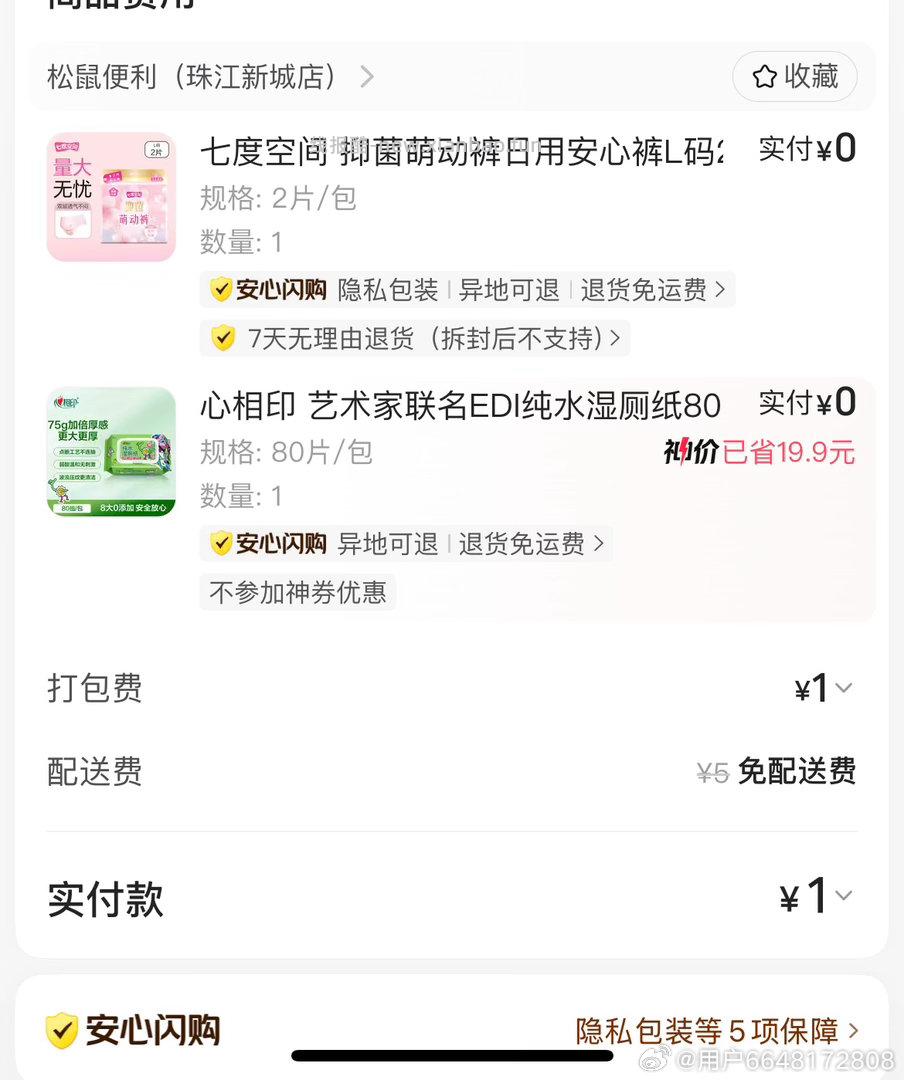The width and height of the screenshot is (904, 1080).
Task: Click the 收藏 favorite button
Action: click(x=795, y=76)
